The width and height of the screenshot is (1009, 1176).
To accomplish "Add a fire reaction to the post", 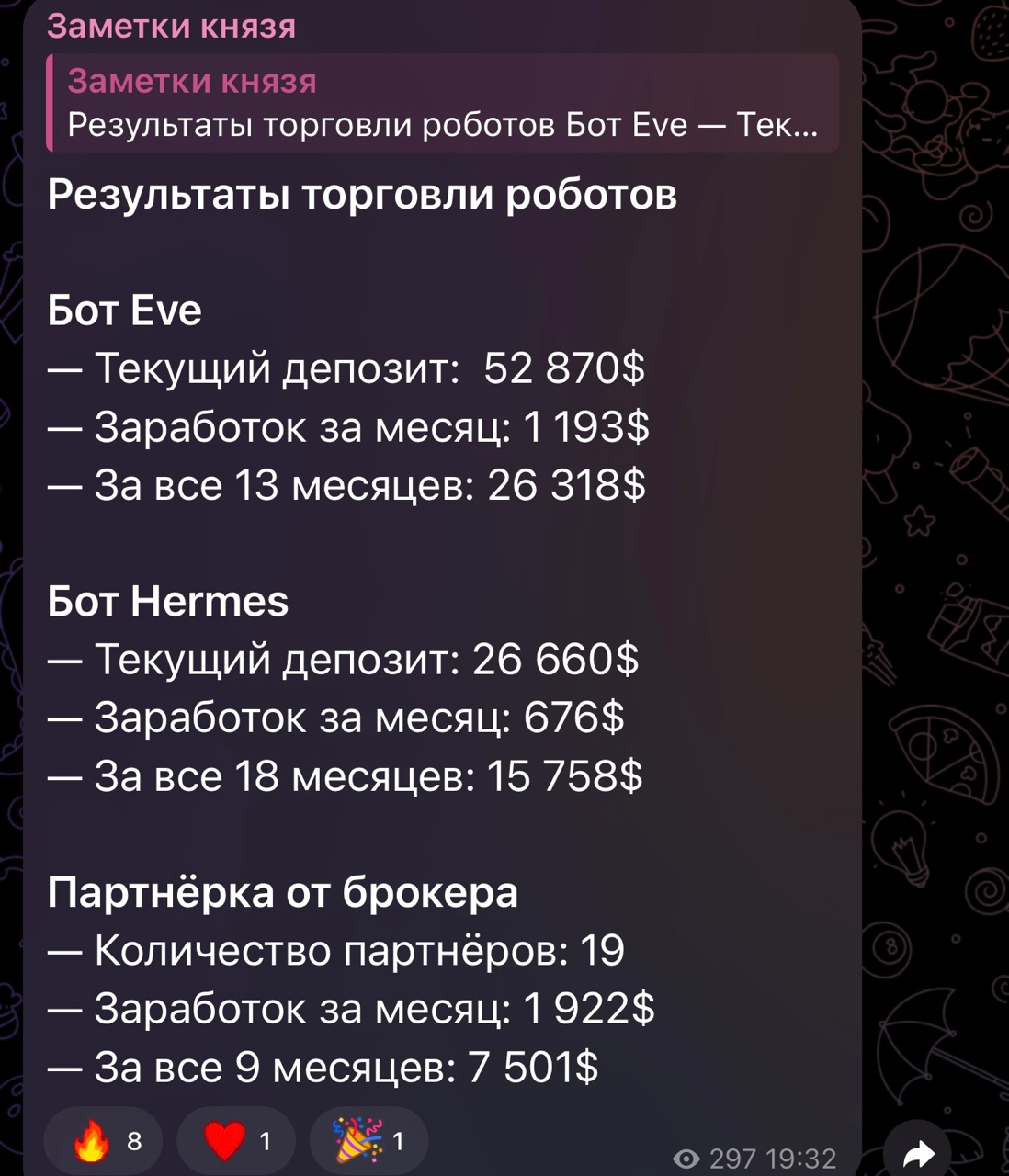I will 103,1141.
